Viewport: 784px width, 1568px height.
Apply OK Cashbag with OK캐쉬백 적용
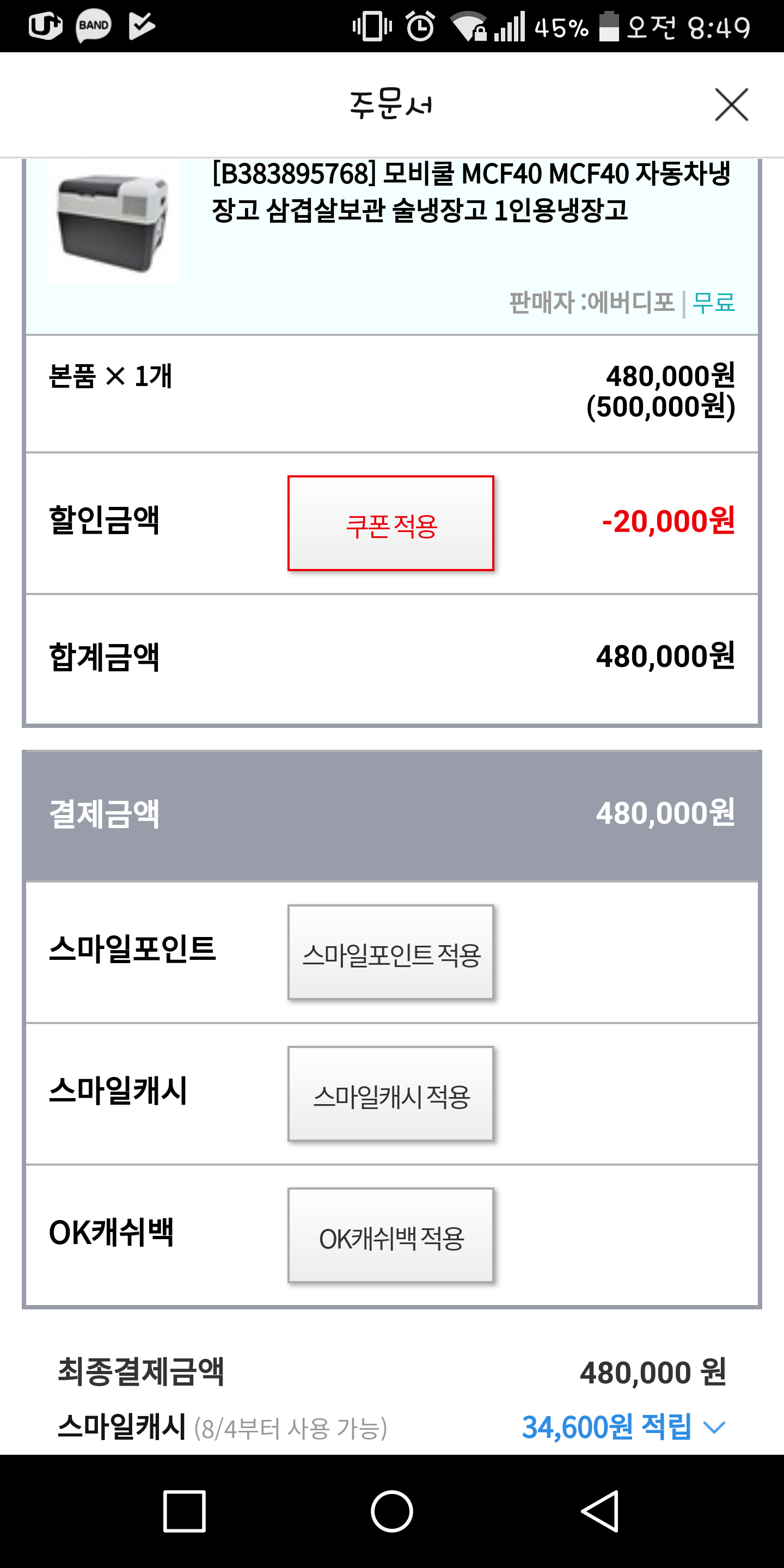391,1236
